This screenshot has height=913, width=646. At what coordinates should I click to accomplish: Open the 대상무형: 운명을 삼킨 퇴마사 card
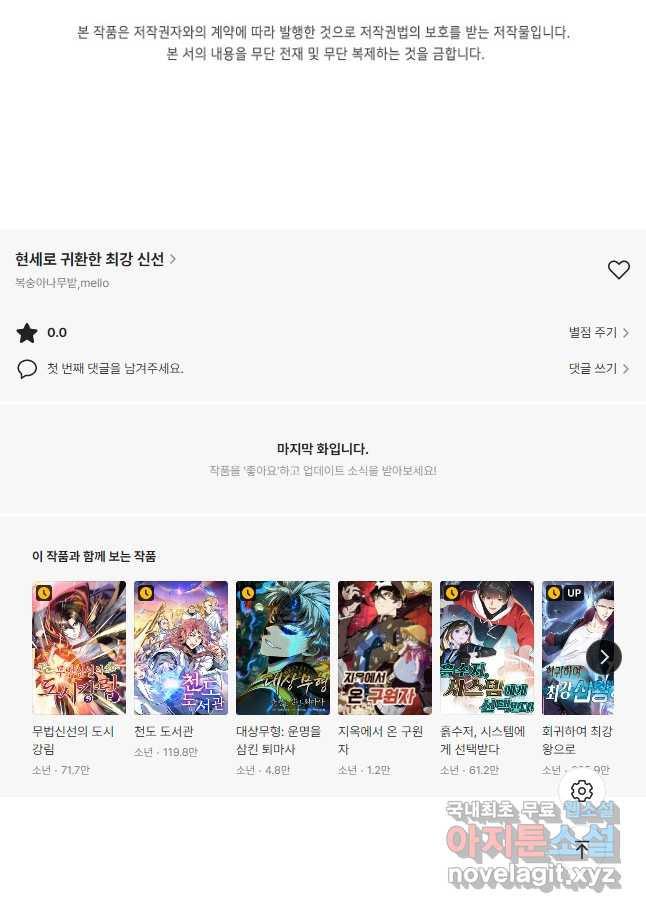click(283, 648)
